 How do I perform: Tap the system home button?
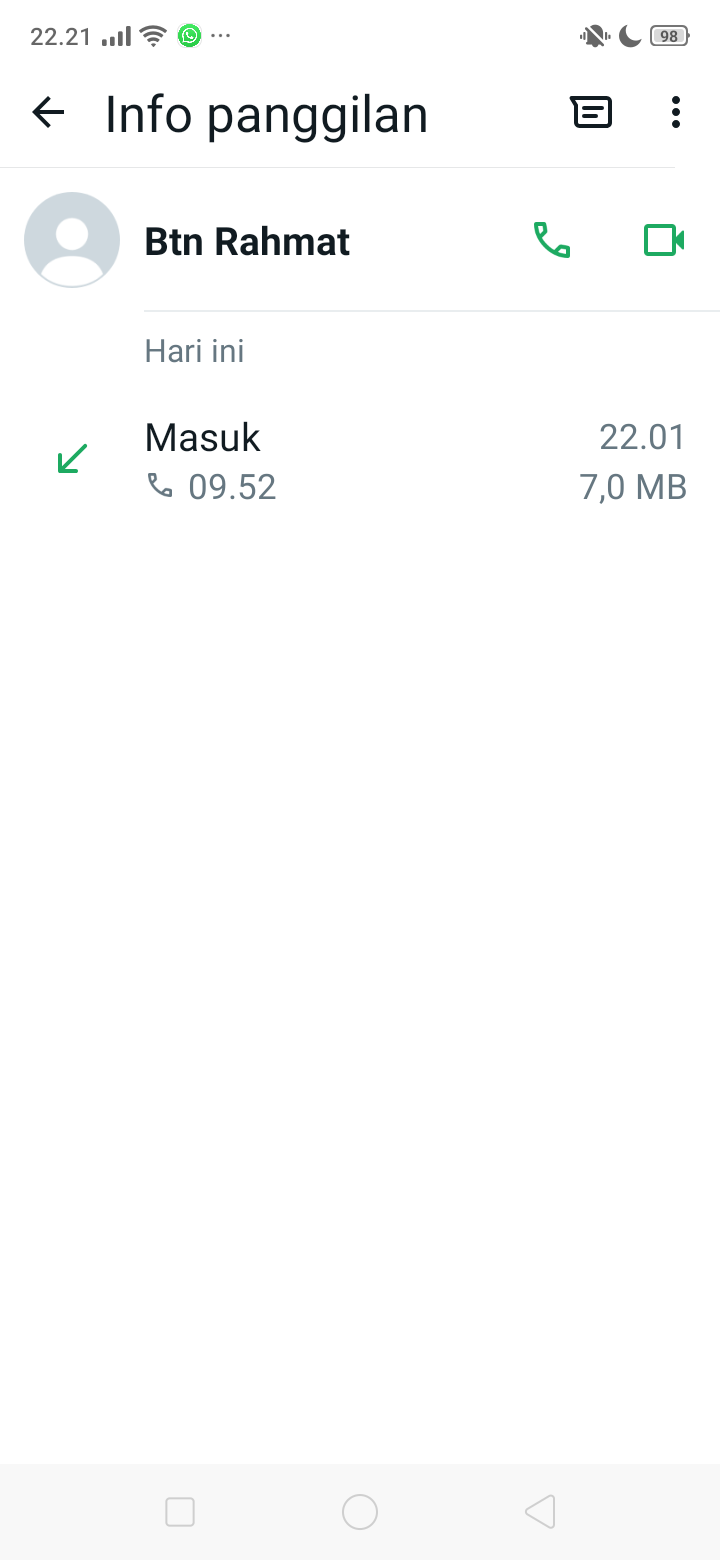click(360, 1512)
